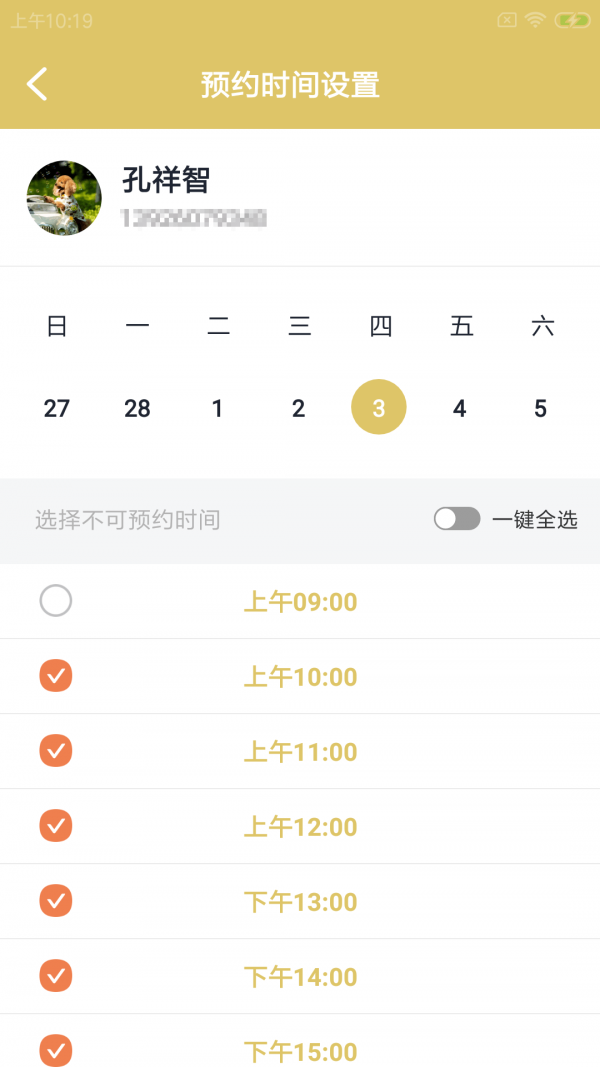Choose day 1 in the week row

click(x=218, y=408)
